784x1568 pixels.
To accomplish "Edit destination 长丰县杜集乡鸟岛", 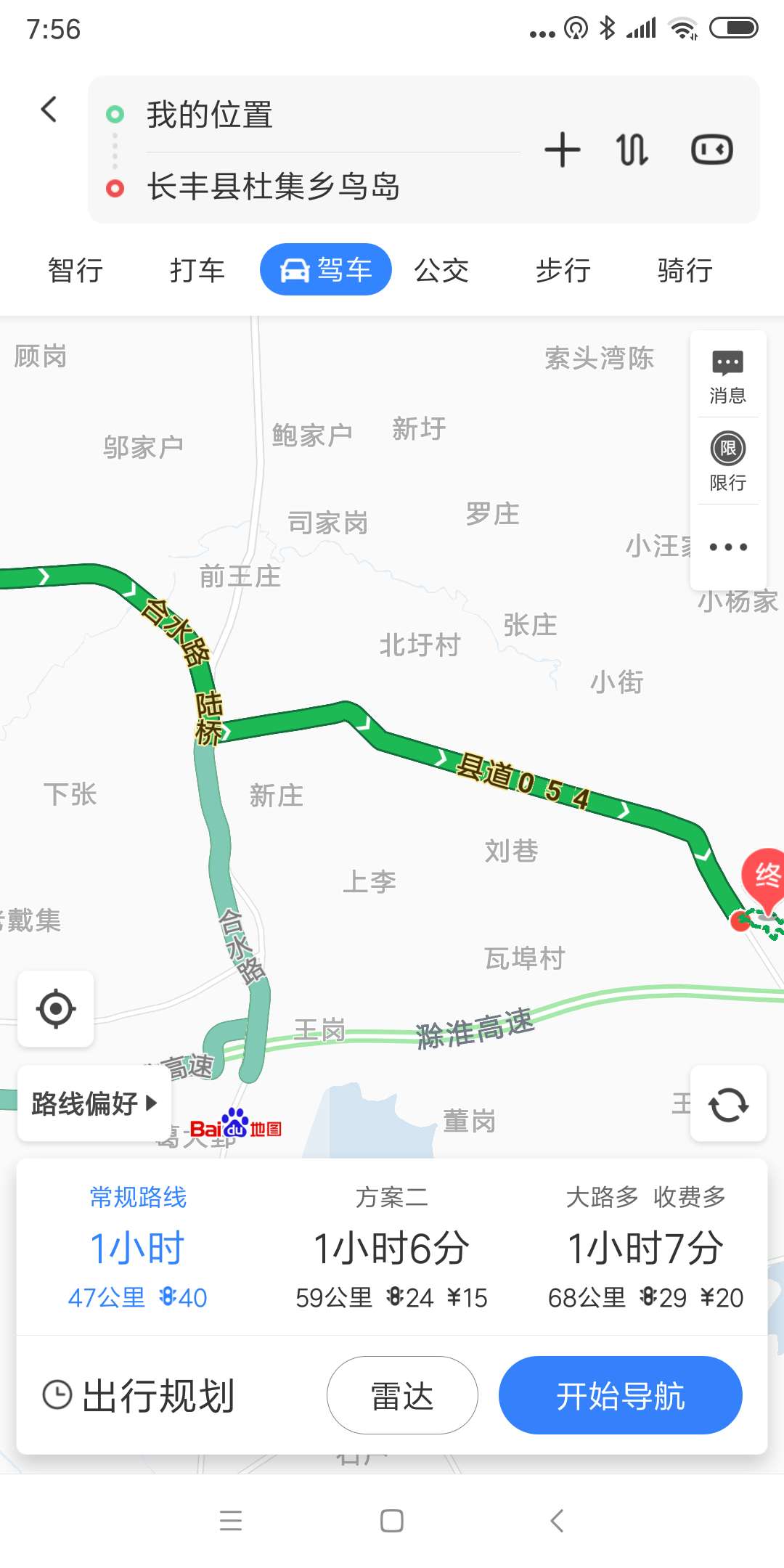I will [x=273, y=187].
